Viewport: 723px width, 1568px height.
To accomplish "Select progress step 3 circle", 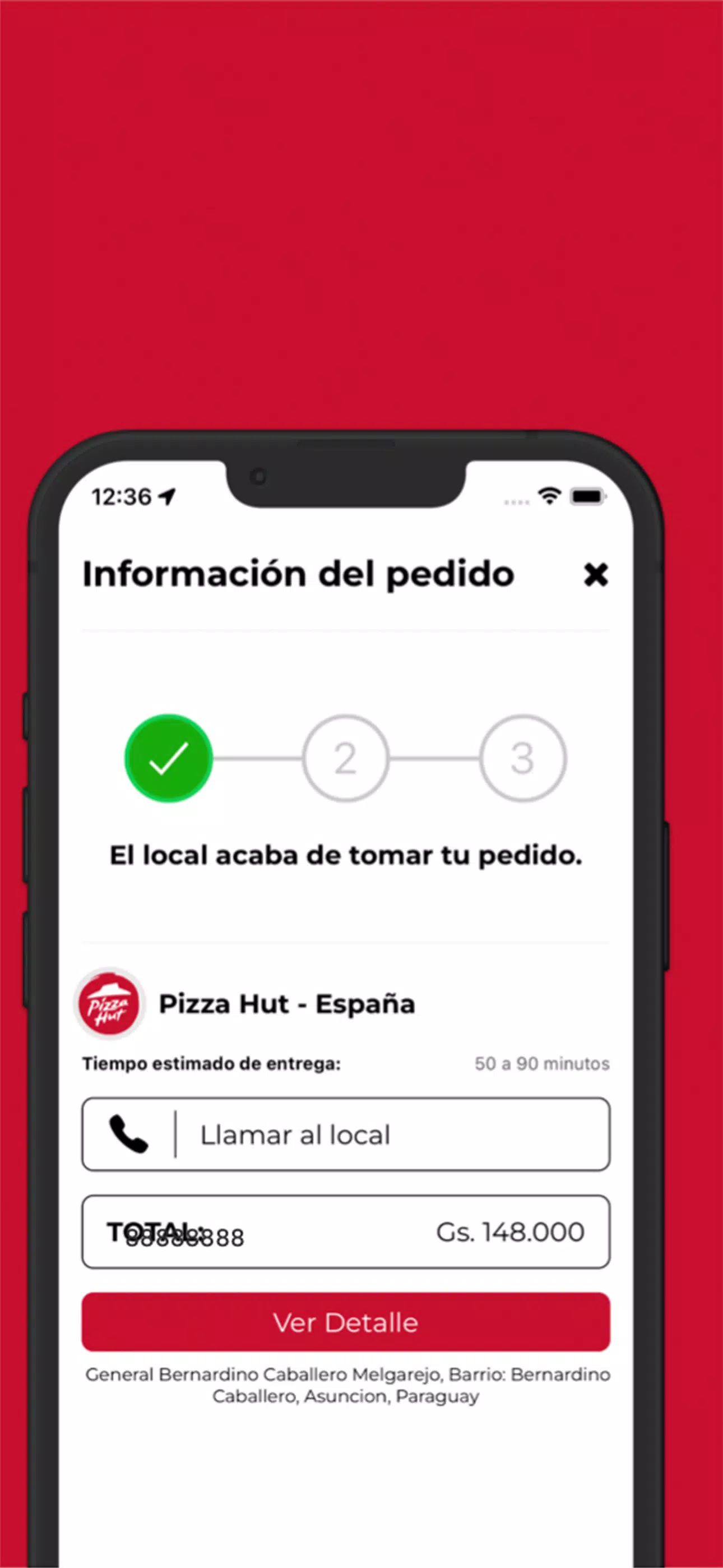I will [522, 759].
